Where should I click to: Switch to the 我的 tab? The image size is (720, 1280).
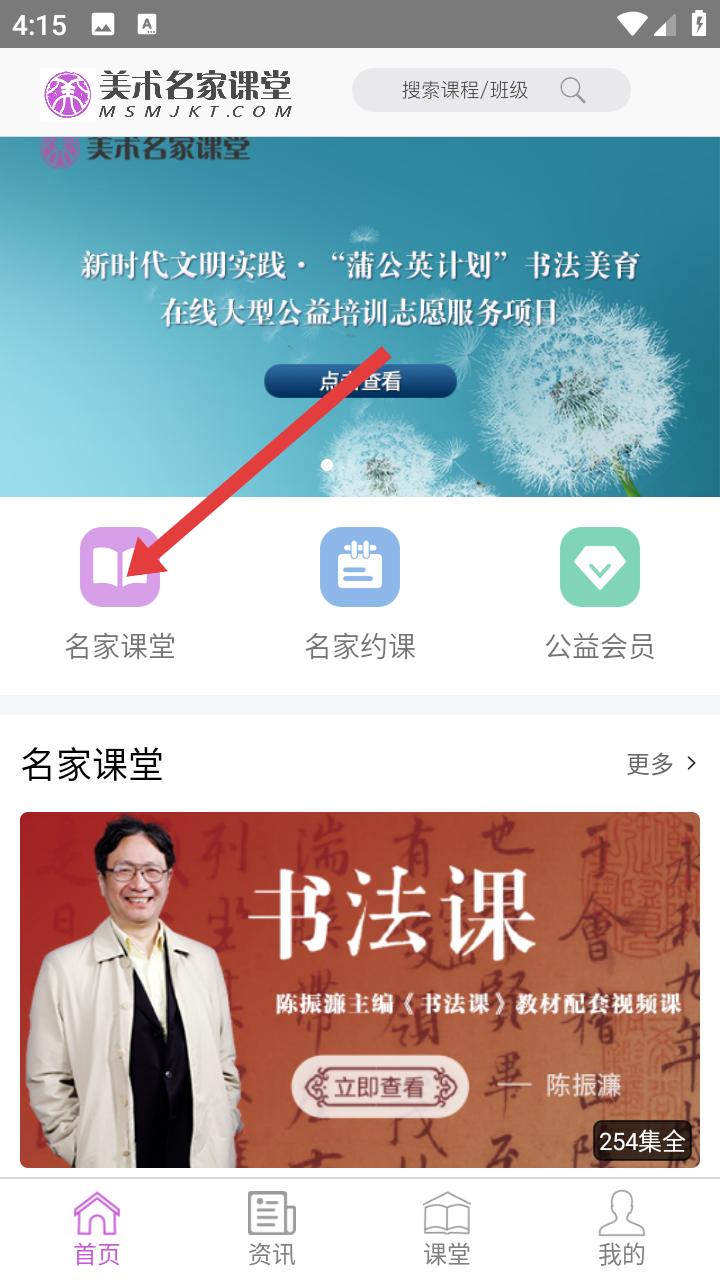click(x=622, y=1228)
